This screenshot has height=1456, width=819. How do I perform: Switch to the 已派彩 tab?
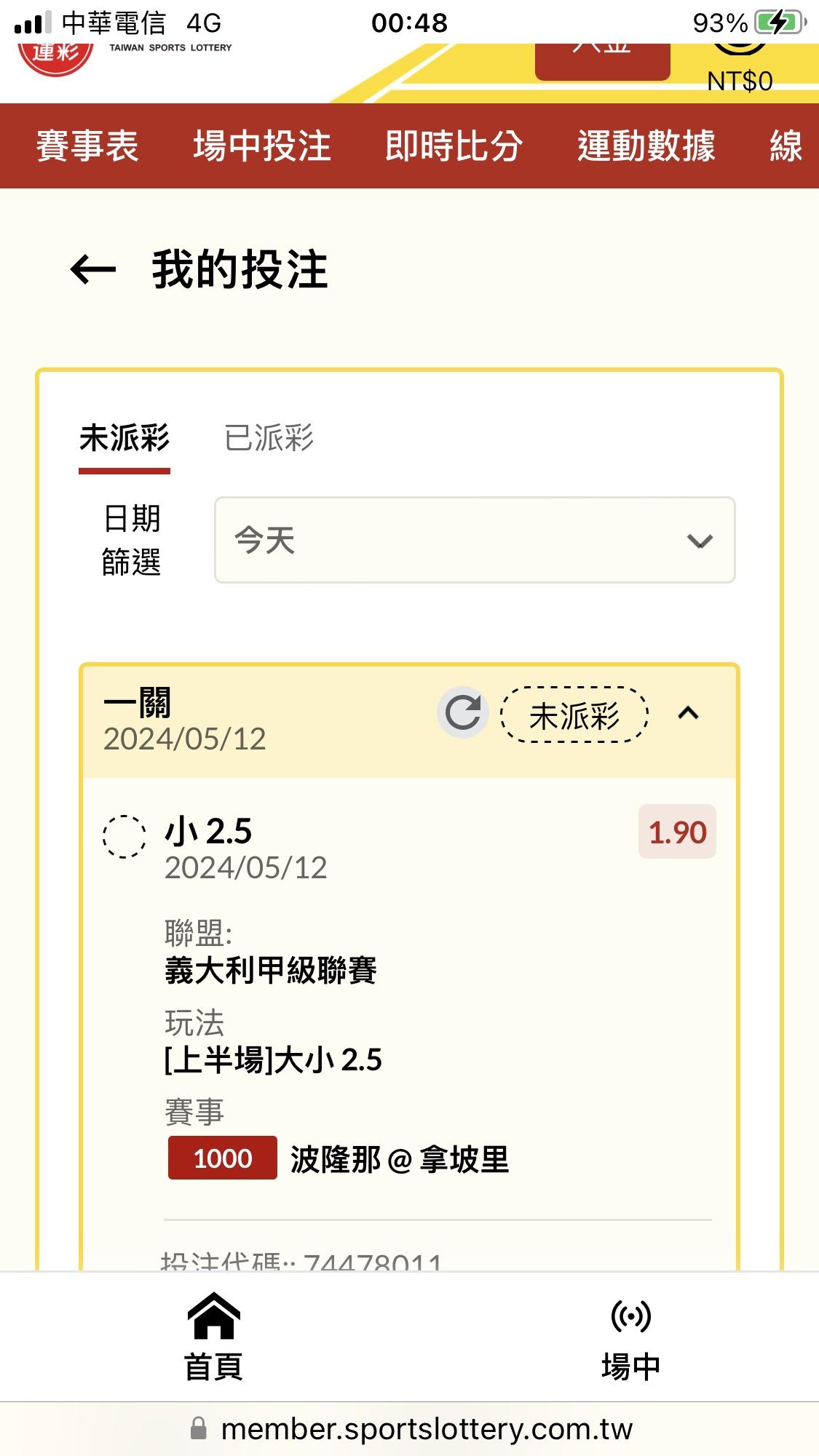coord(269,438)
